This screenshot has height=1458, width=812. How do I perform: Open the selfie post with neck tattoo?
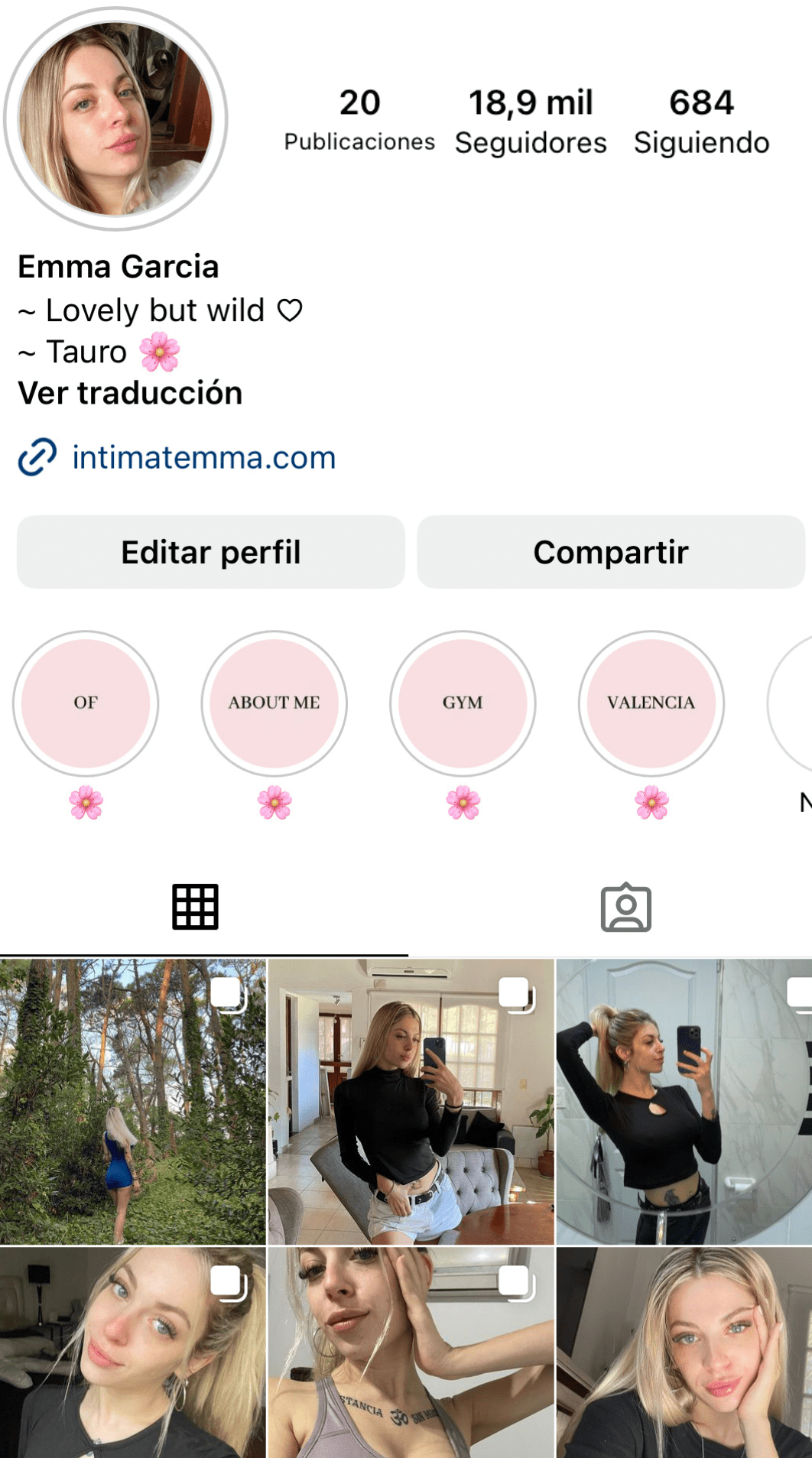point(411,1353)
